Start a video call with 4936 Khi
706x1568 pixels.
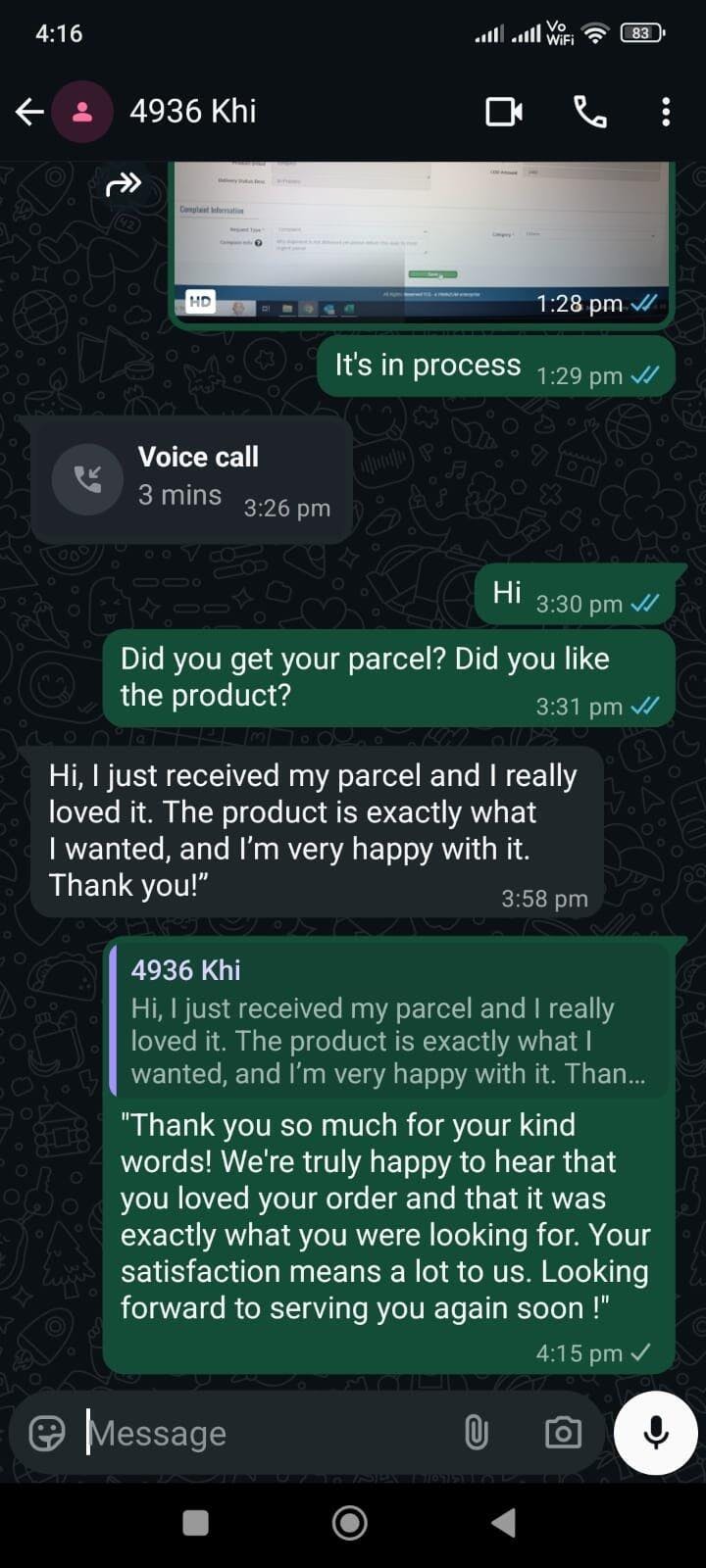pyautogui.click(x=504, y=112)
